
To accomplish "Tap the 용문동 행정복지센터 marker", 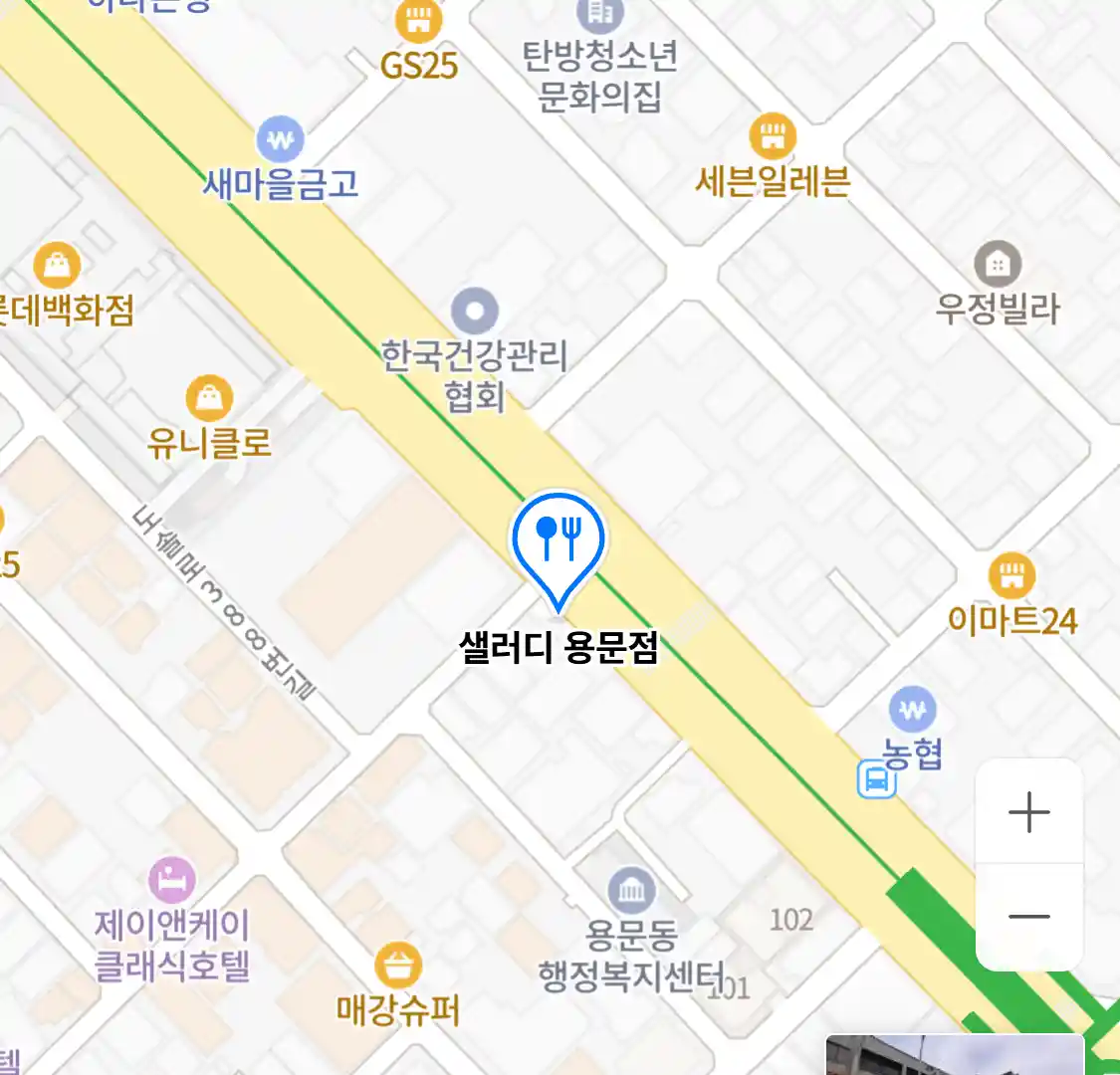I will point(631,890).
